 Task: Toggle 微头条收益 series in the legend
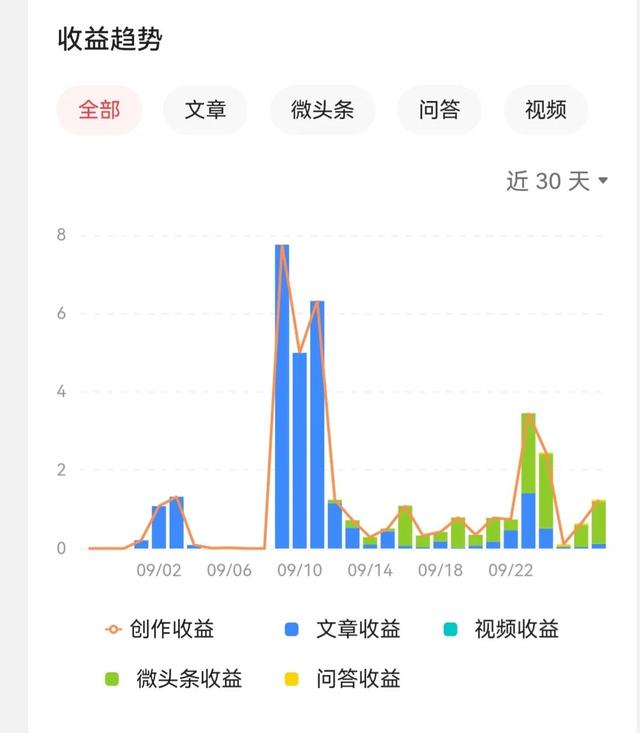pos(173,679)
